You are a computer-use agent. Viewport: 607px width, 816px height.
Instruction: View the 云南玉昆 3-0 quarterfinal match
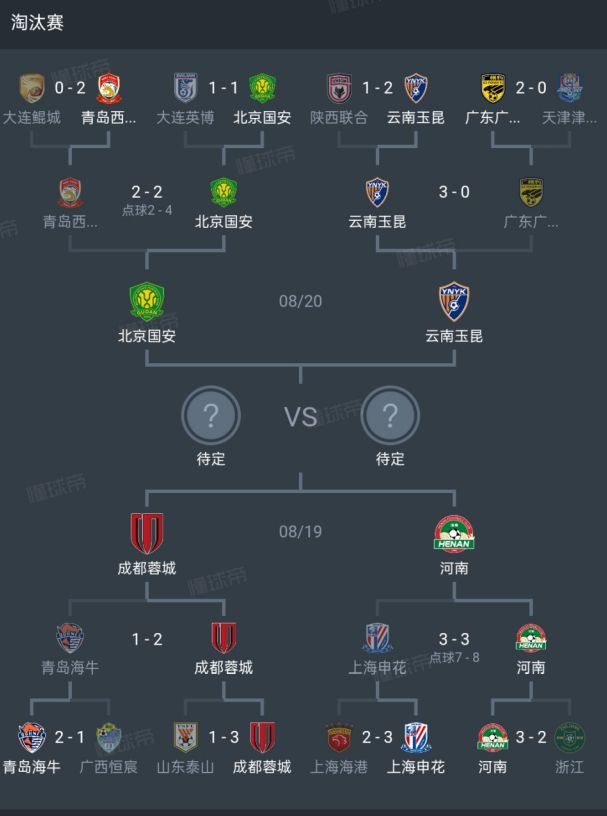(454, 192)
